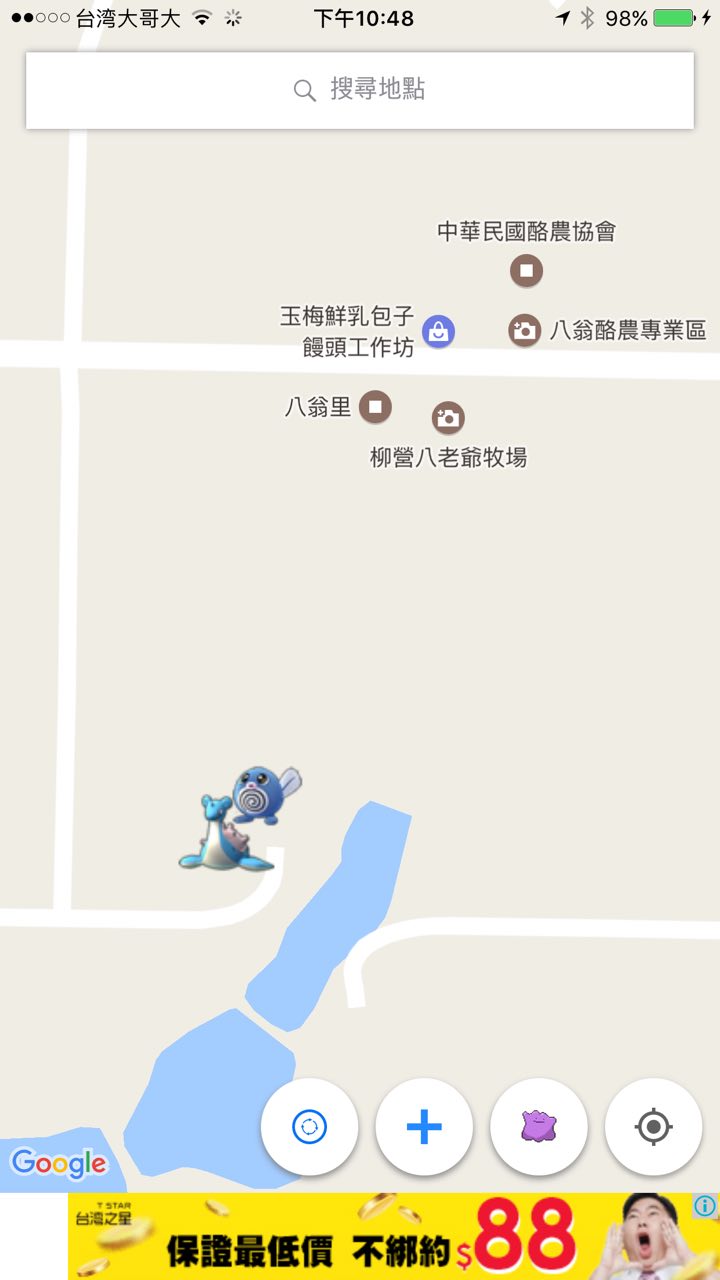Screen dimensions: 720x1280
Task: Tap the blue plus button
Action: point(424,1127)
